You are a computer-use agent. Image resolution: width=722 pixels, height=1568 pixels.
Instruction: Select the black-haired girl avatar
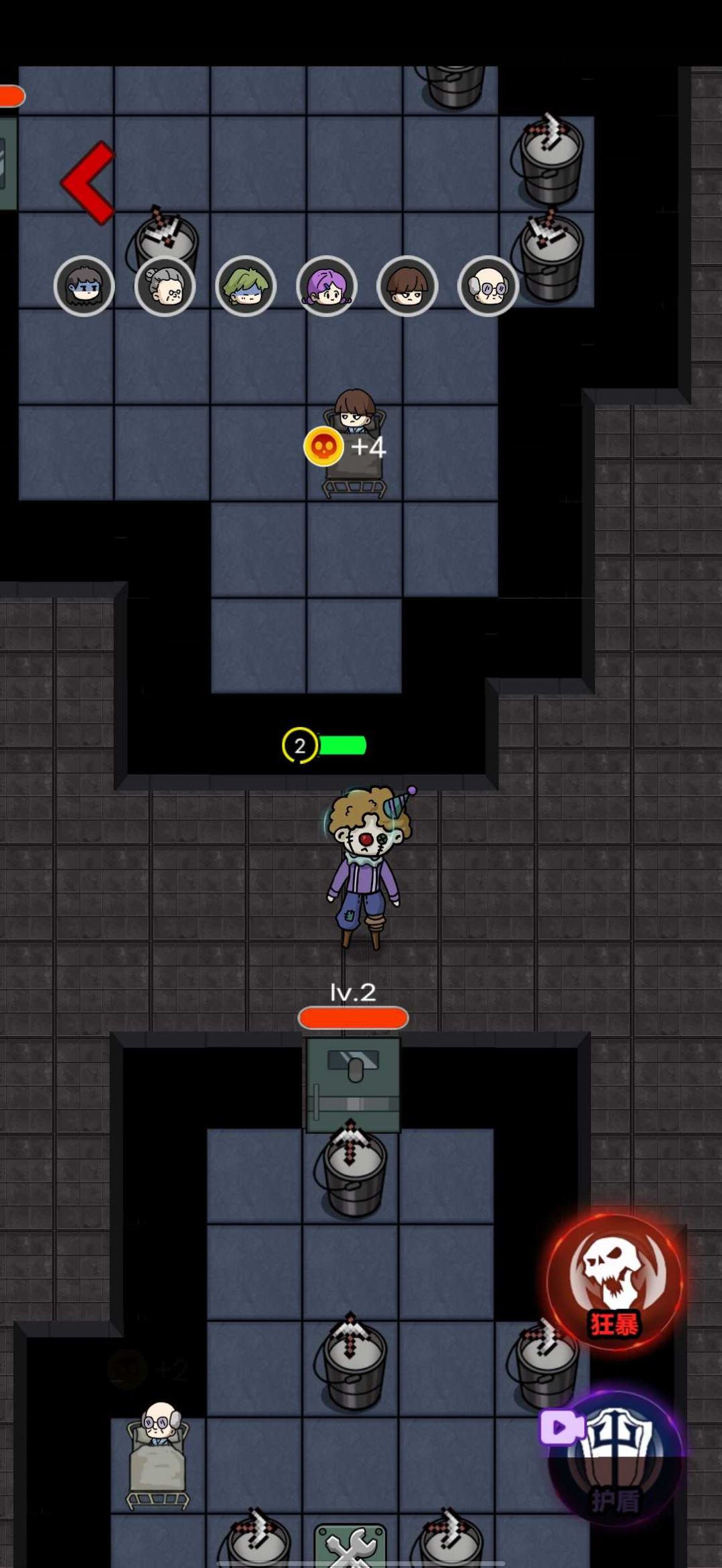84,287
